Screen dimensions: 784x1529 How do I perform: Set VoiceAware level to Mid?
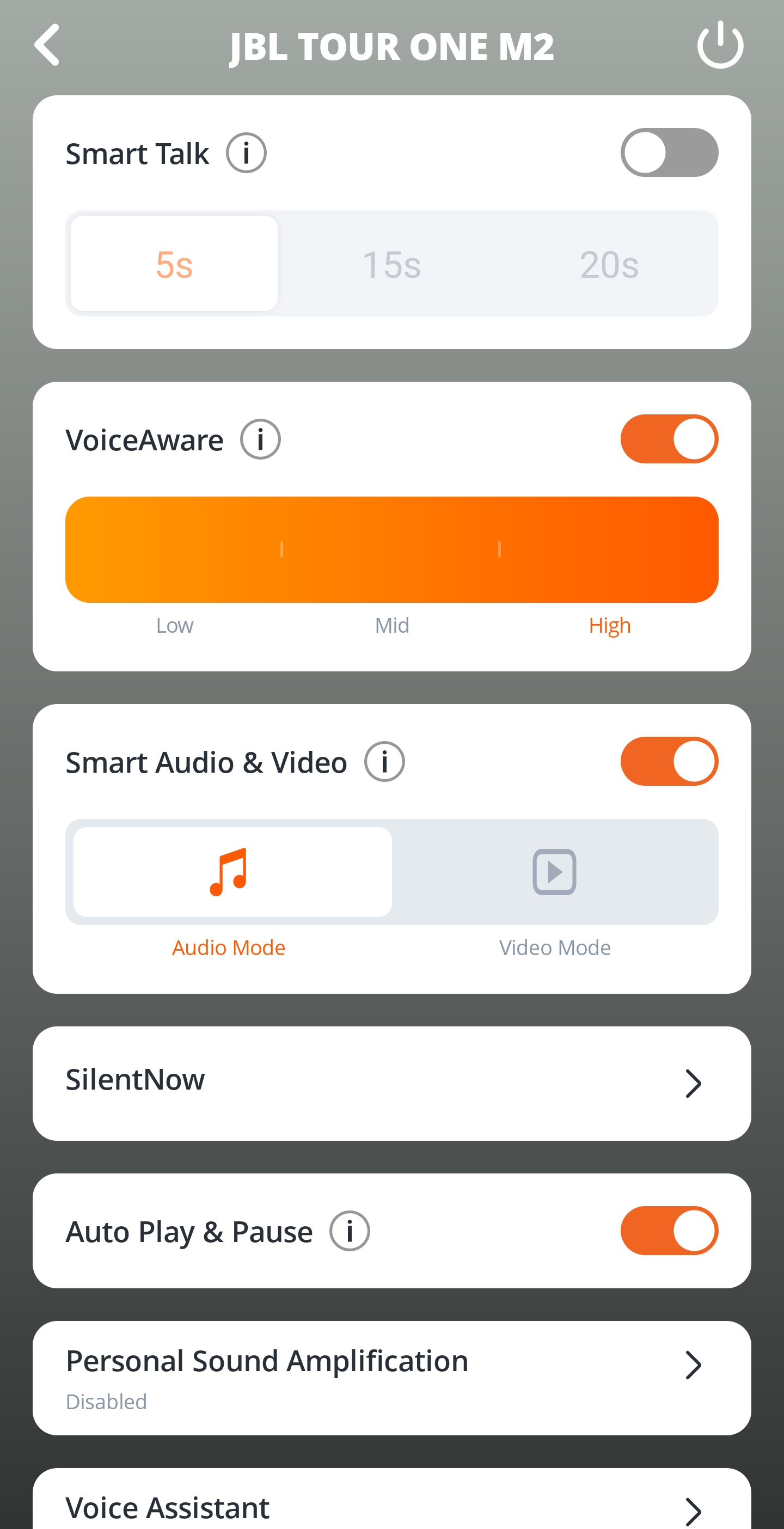point(391,549)
